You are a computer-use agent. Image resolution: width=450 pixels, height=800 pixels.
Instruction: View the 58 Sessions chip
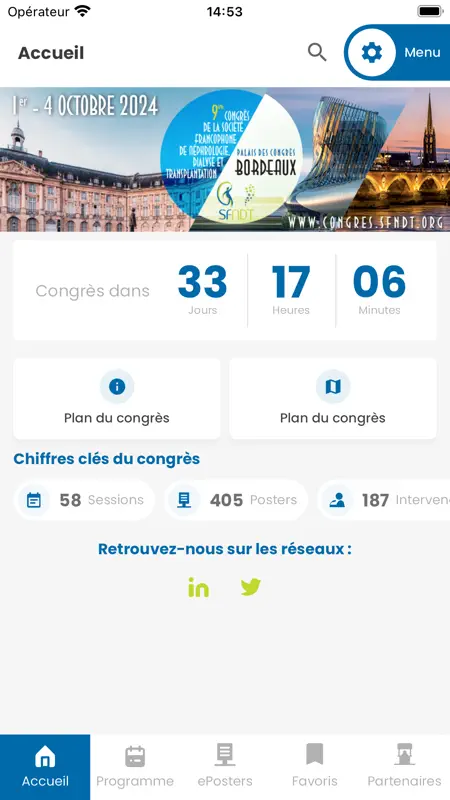(84, 500)
